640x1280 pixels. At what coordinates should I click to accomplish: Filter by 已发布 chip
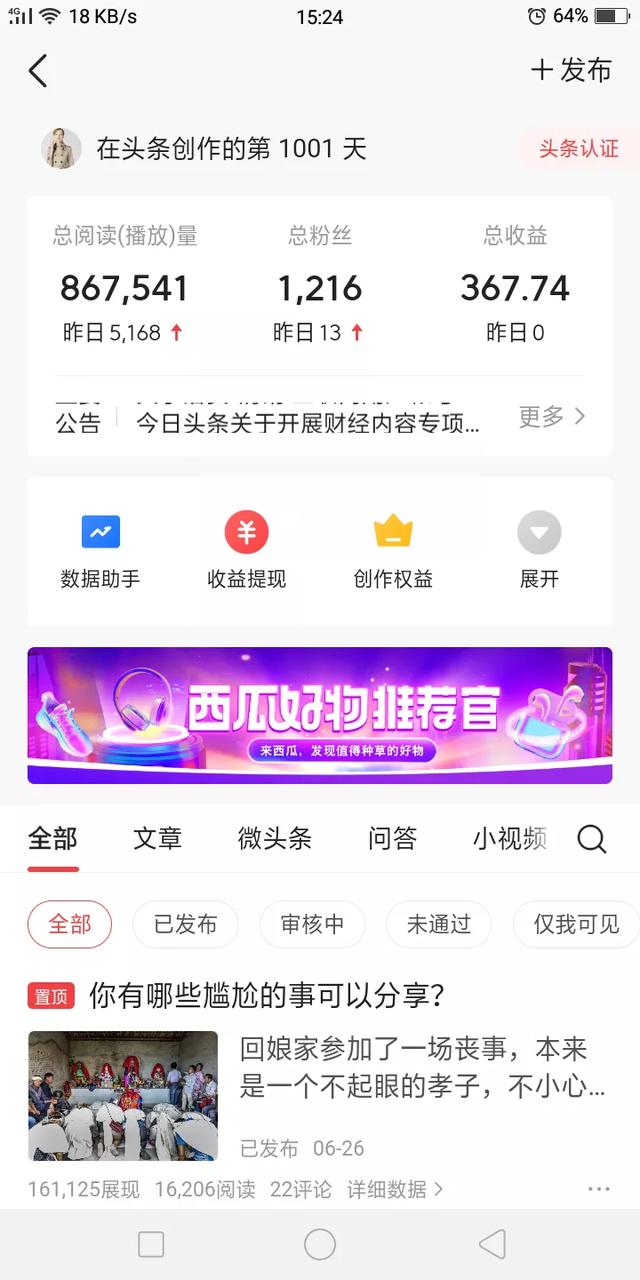click(185, 924)
